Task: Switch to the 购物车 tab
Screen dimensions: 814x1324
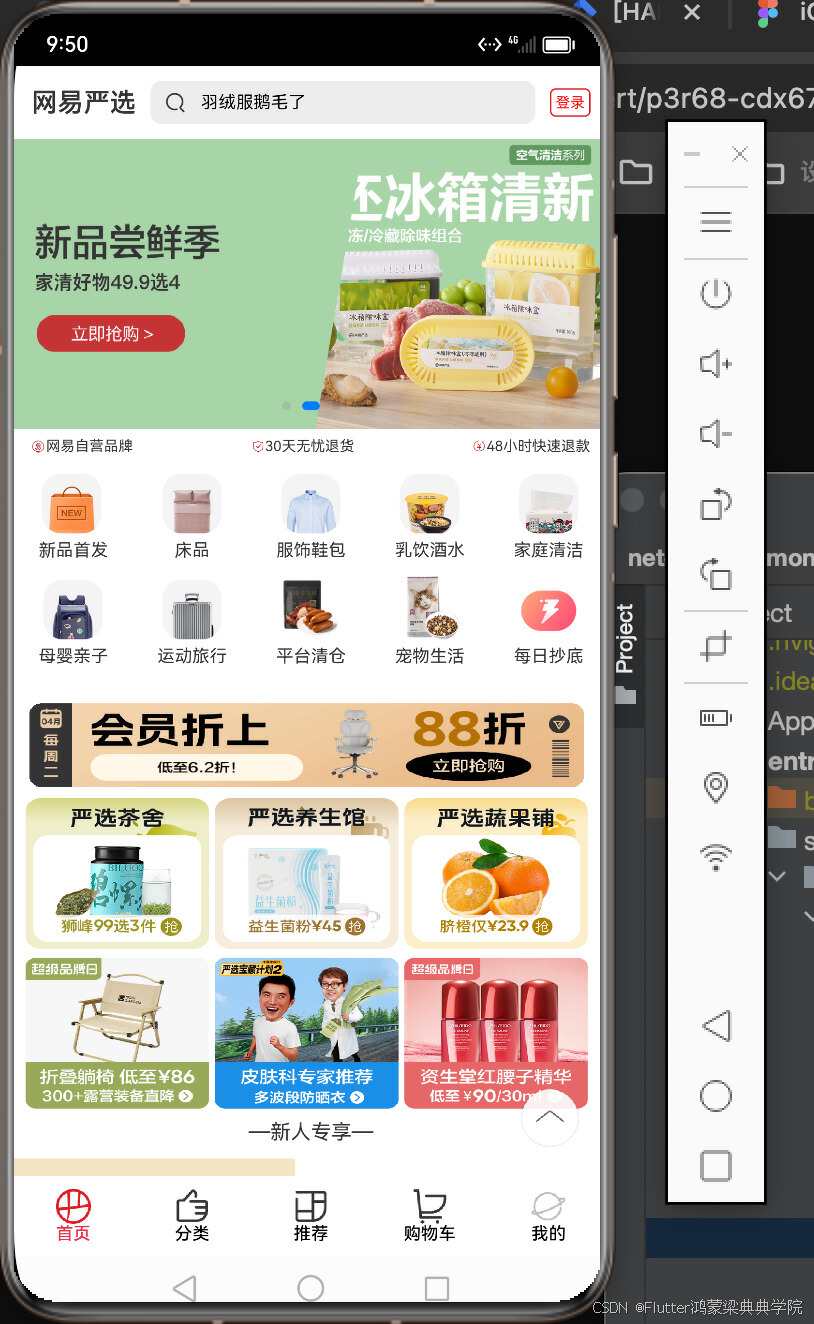Action: (430, 1216)
